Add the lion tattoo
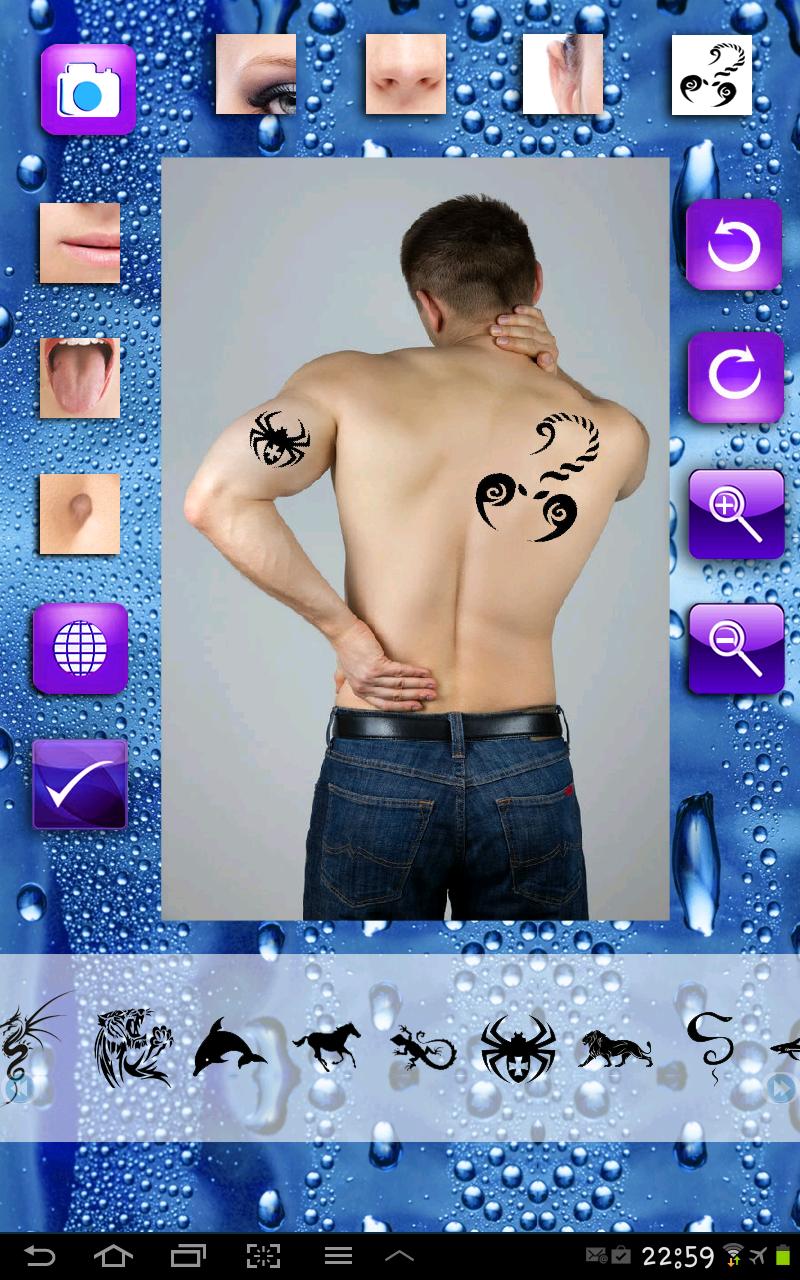This screenshot has height=1280, width=800. (615, 1048)
